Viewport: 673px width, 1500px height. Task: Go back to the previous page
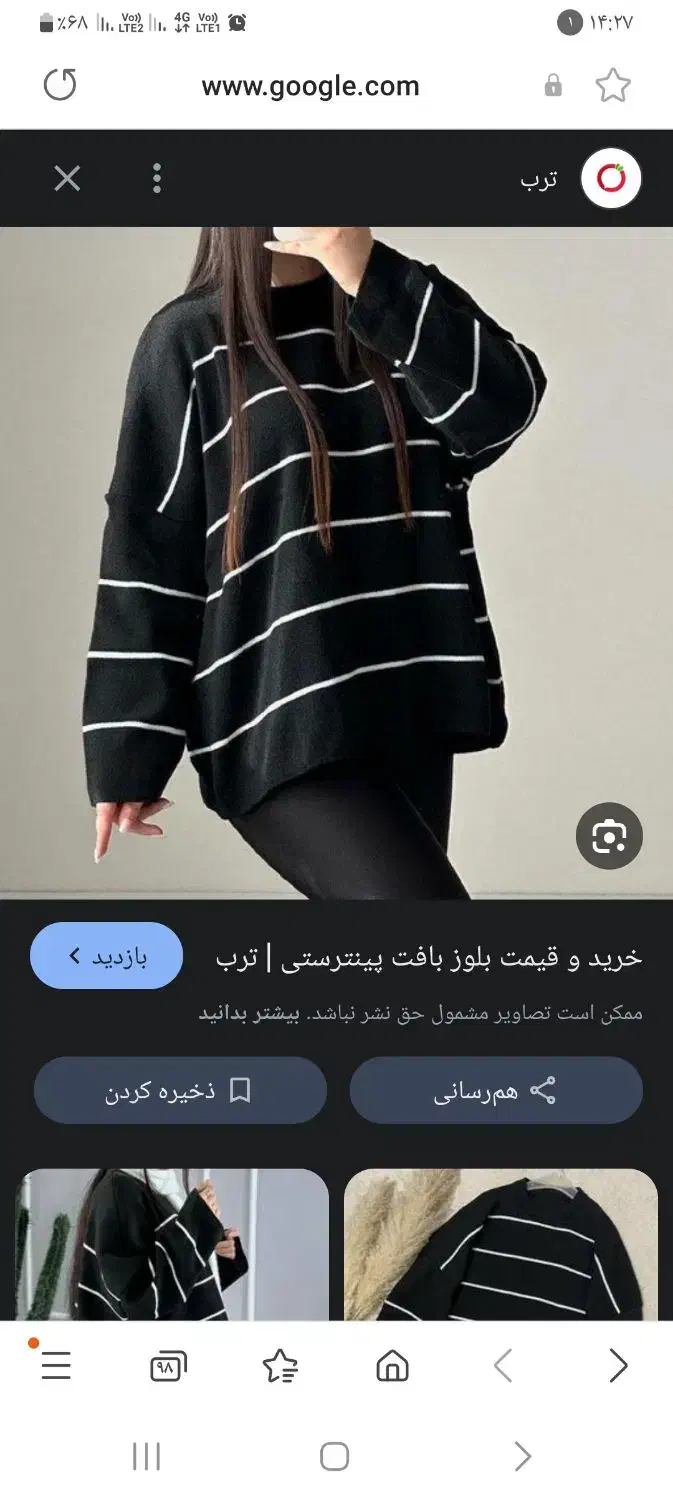point(504,1366)
